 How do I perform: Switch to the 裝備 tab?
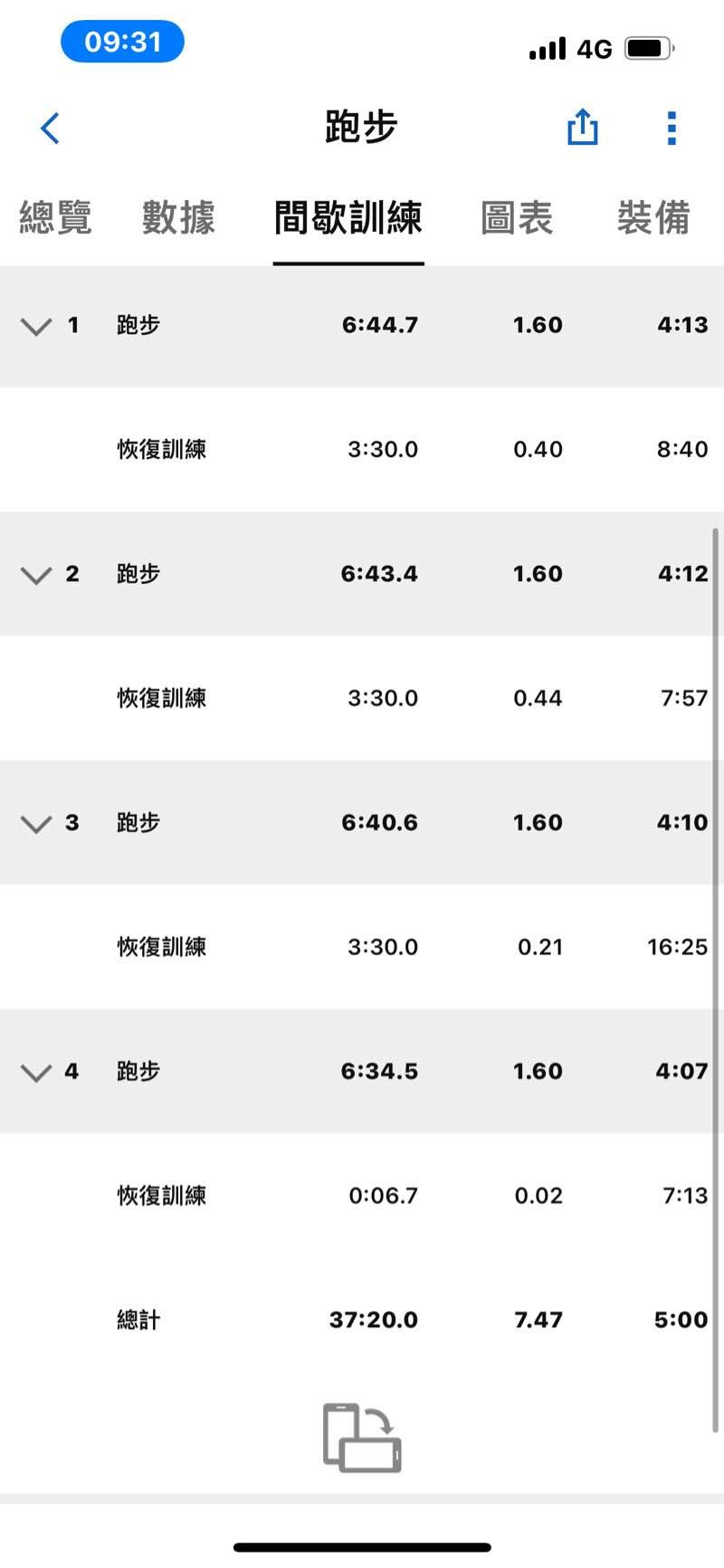[653, 218]
